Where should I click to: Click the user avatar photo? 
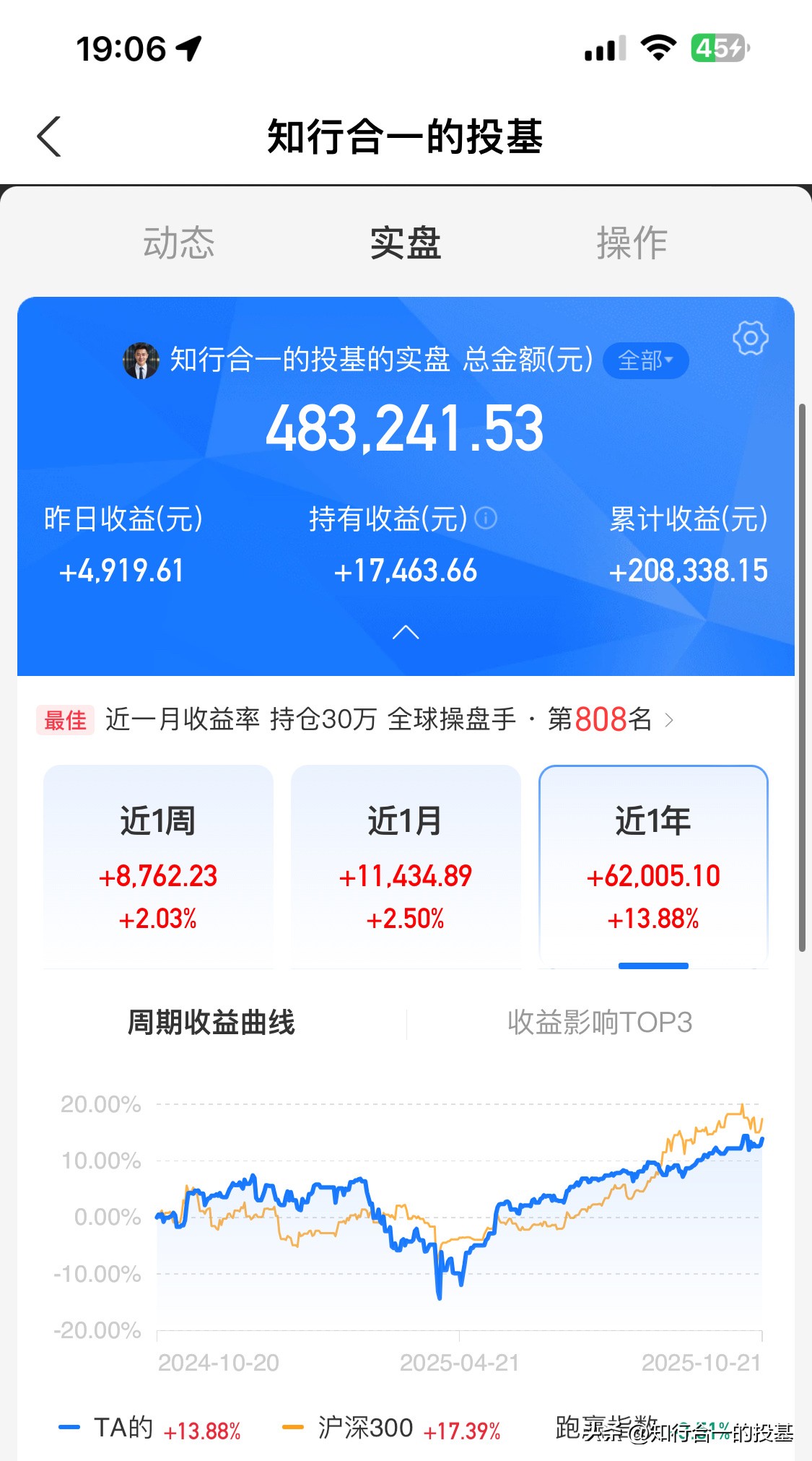pos(141,360)
